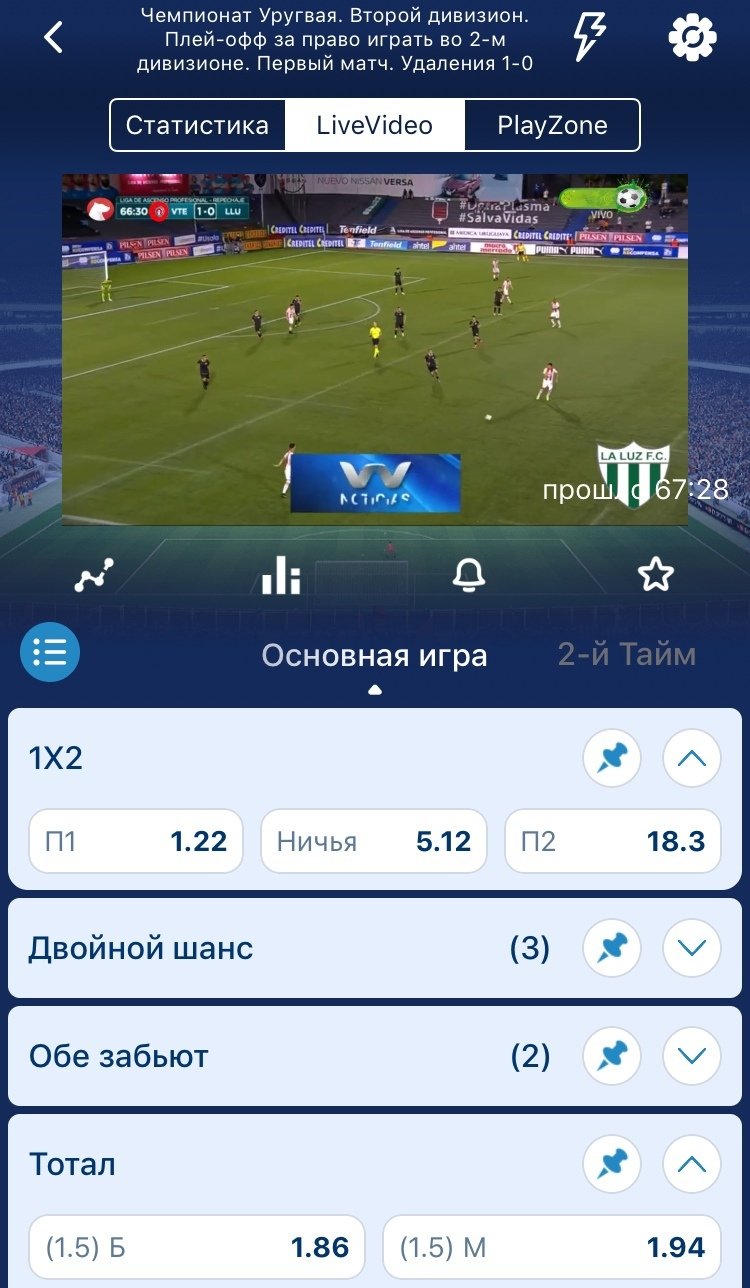Screen dimensions: 750x1288
Task: Tap the lightning bolt quick bet icon
Action: coord(589,38)
